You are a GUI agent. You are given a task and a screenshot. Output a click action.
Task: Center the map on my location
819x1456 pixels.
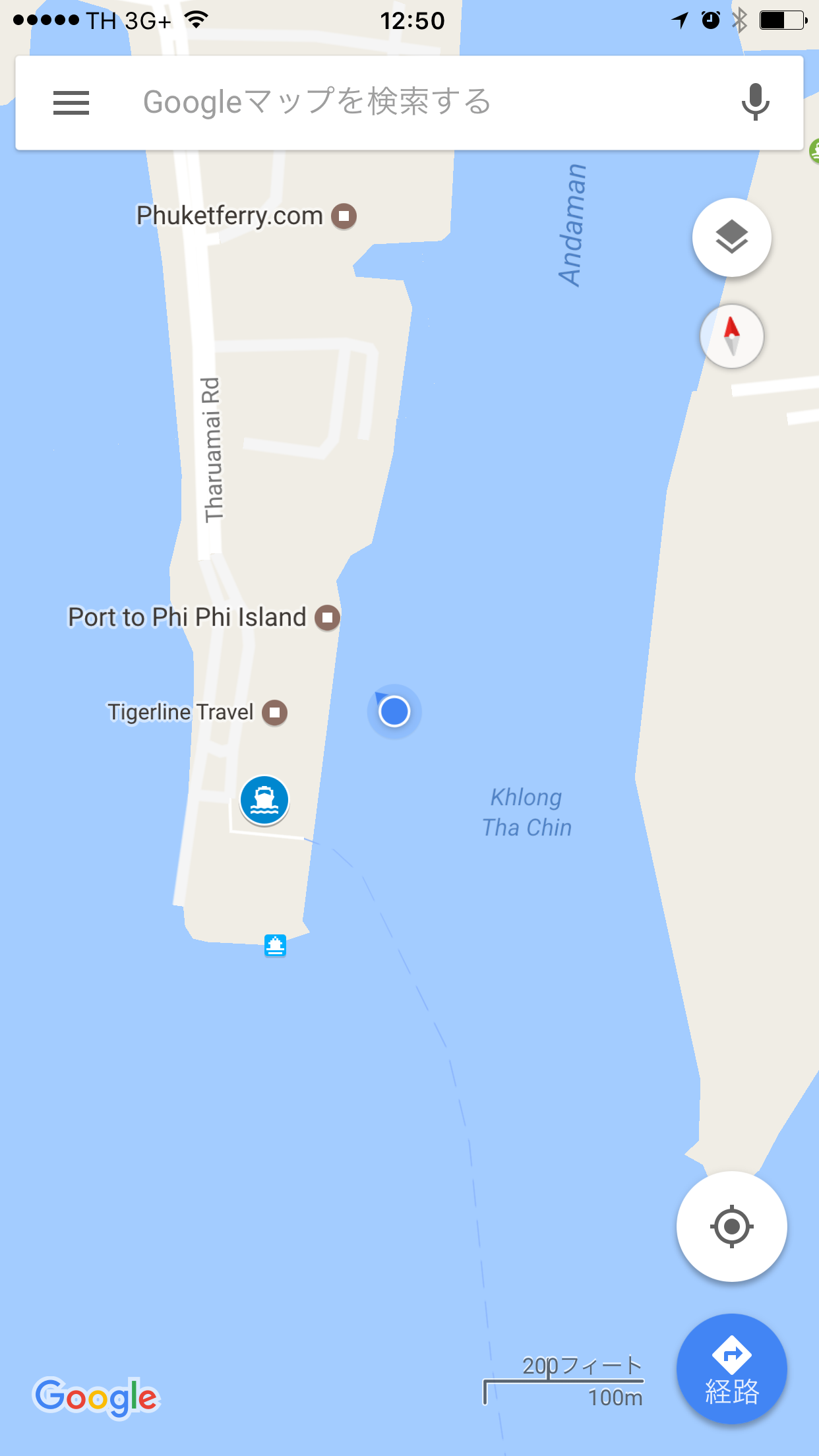732,1227
